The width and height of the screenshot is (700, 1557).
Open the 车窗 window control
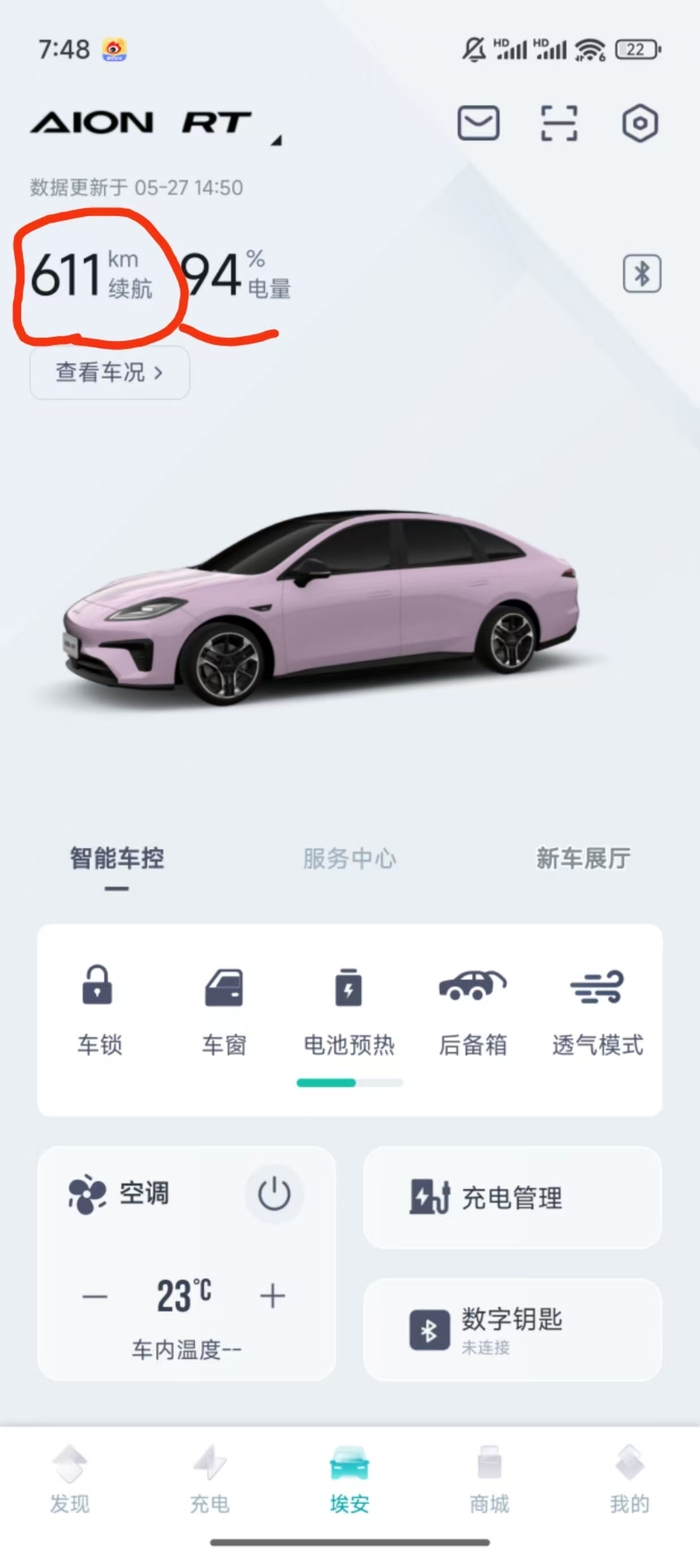tap(224, 1010)
